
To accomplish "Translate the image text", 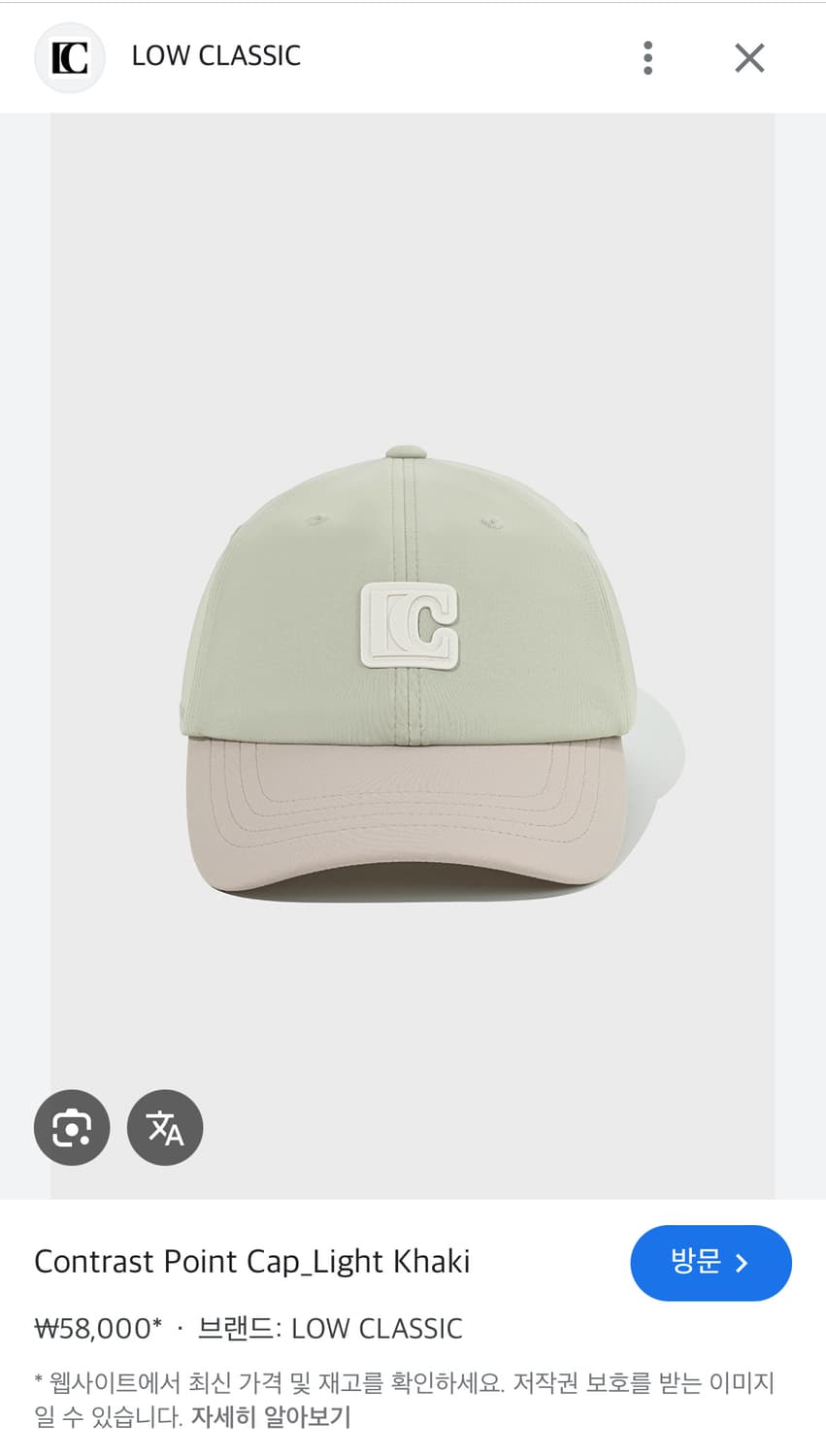I will pyautogui.click(x=165, y=1127).
